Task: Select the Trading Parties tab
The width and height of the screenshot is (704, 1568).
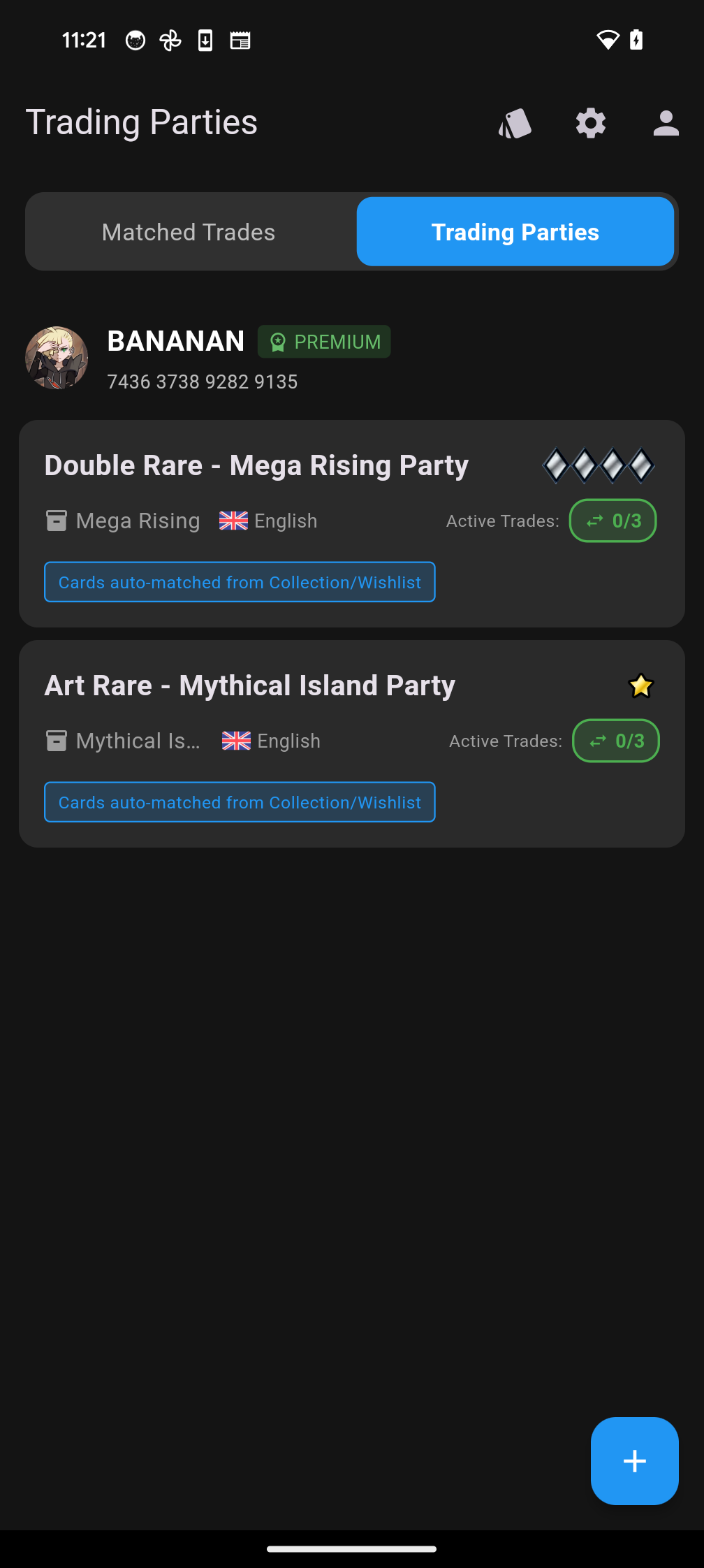Action: [515, 231]
